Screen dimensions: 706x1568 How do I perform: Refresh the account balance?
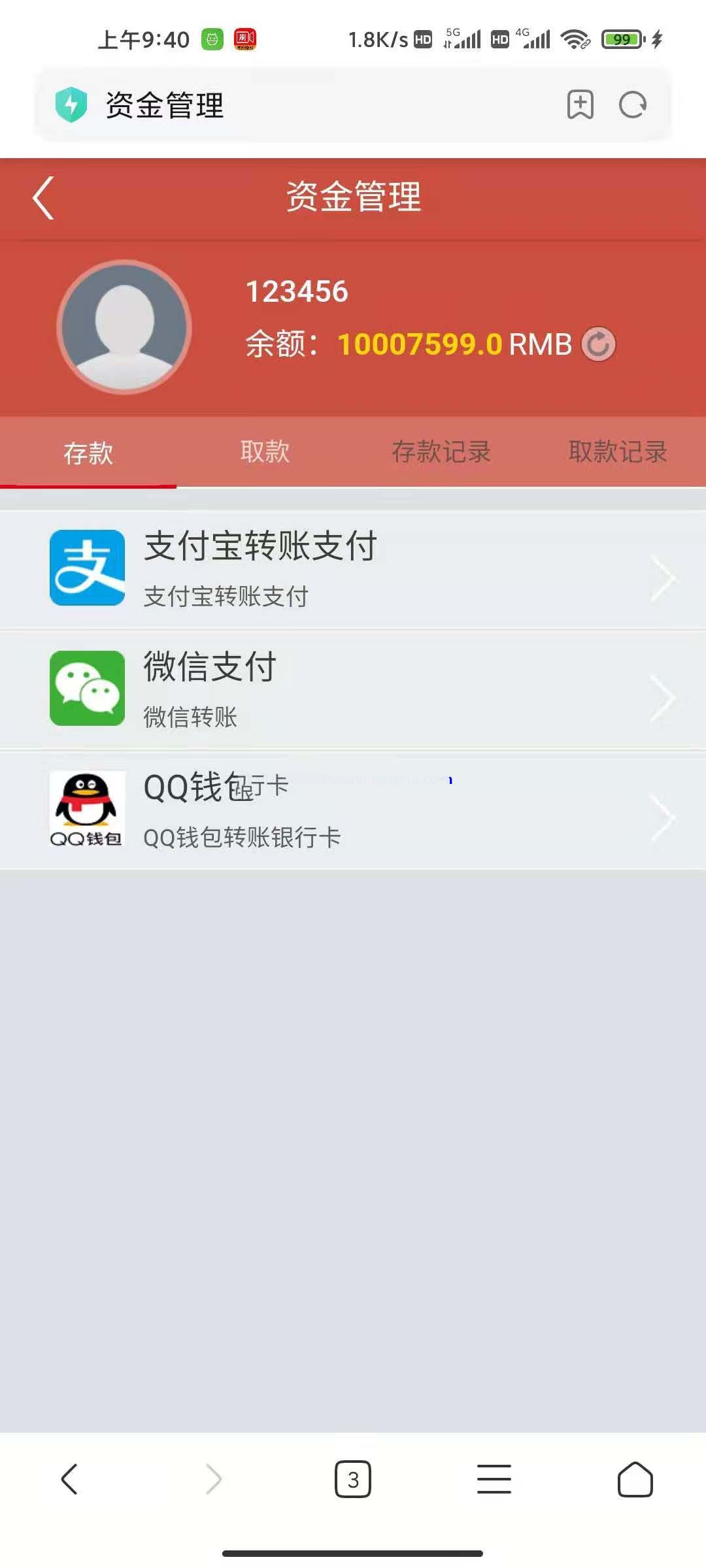pyautogui.click(x=598, y=344)
